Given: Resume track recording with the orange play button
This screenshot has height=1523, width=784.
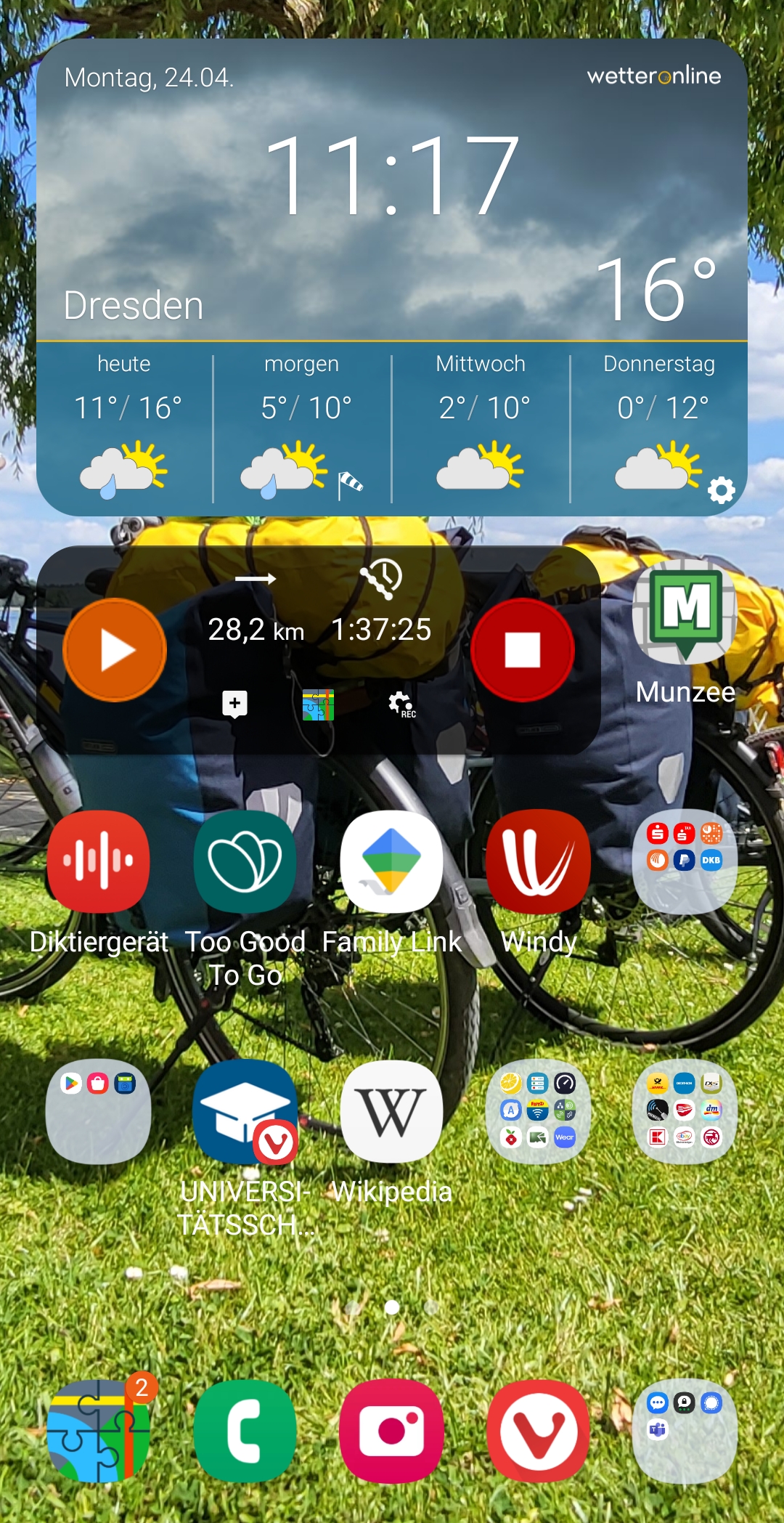Looking at the screenshot, I should point(115,649).
